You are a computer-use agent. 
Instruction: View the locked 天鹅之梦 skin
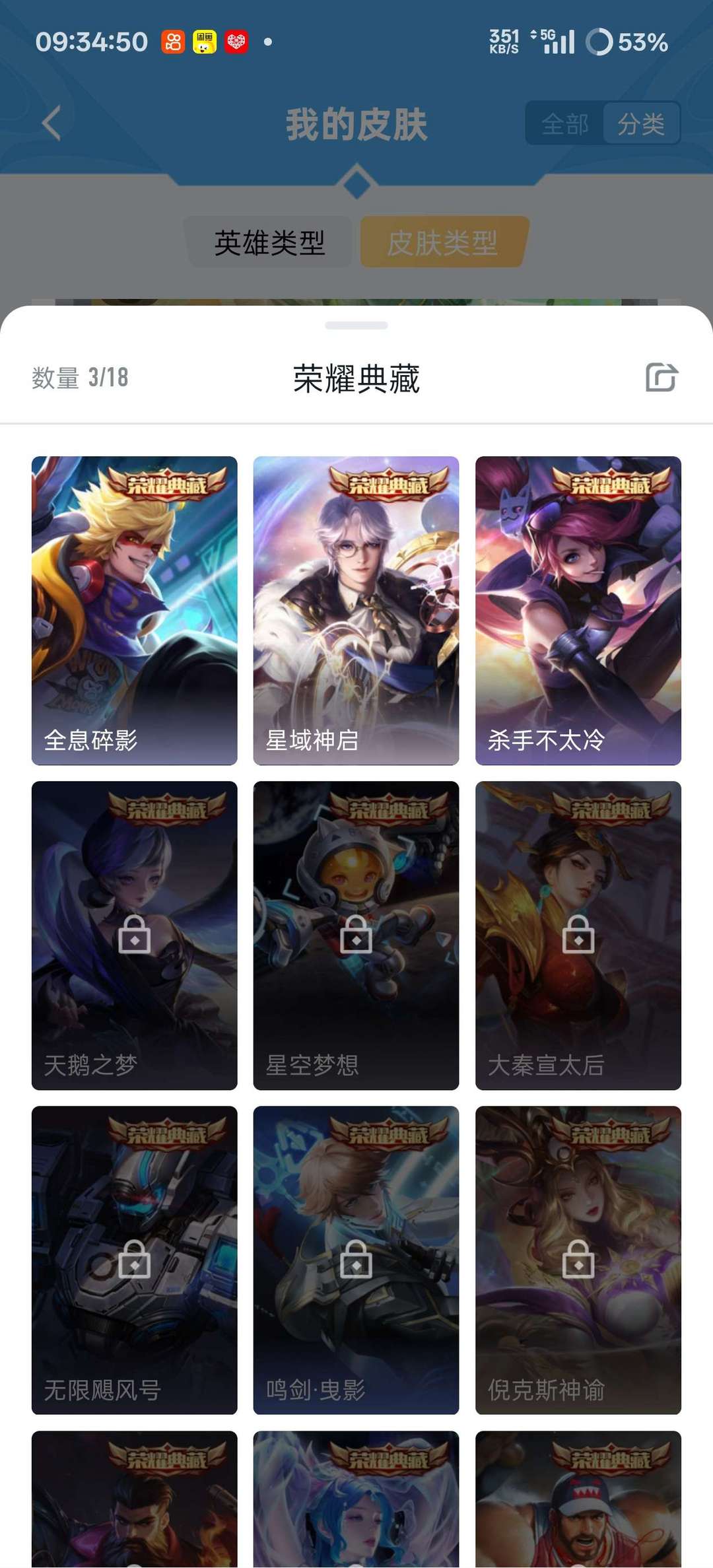134,935
